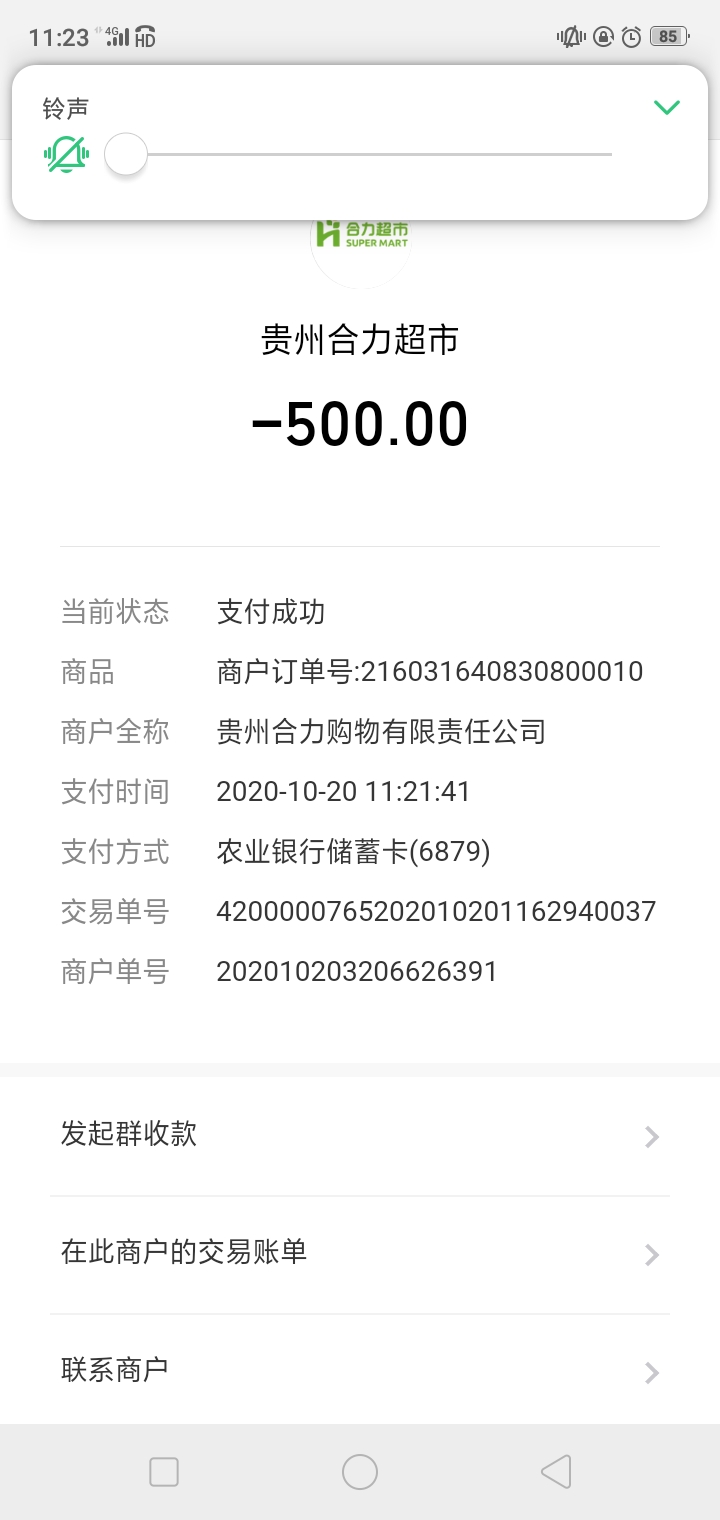Image resolution: width=720 pixels, height=1520 pixels.
Task: Expand the ringtone volume panel
Action: (666, 108)
